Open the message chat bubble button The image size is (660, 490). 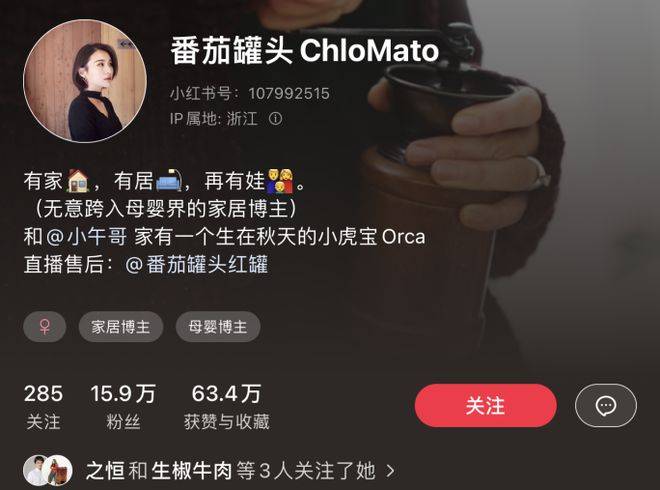click(605, 406)
